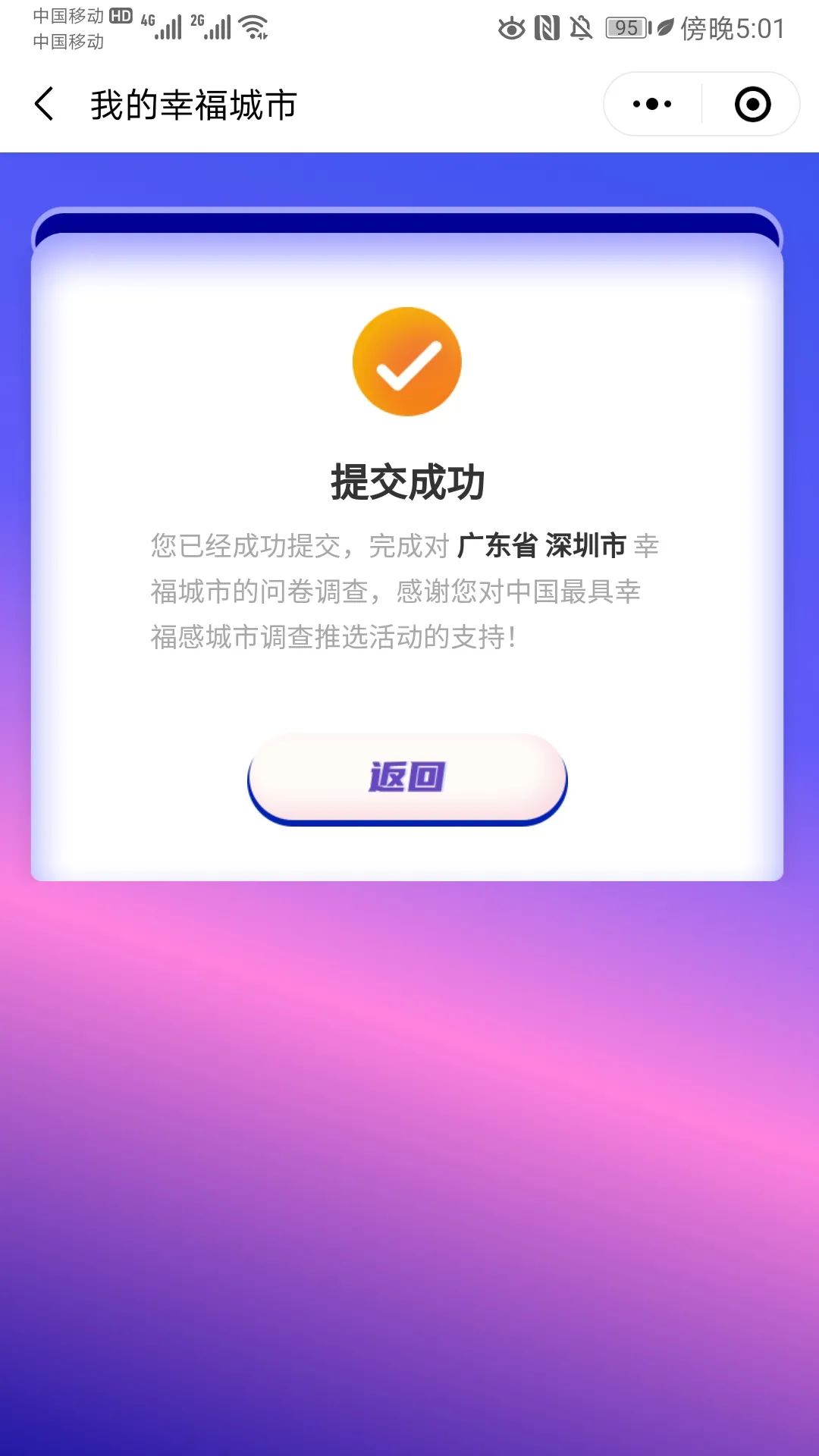Close the mini program with the circle icon

(752, 104)
